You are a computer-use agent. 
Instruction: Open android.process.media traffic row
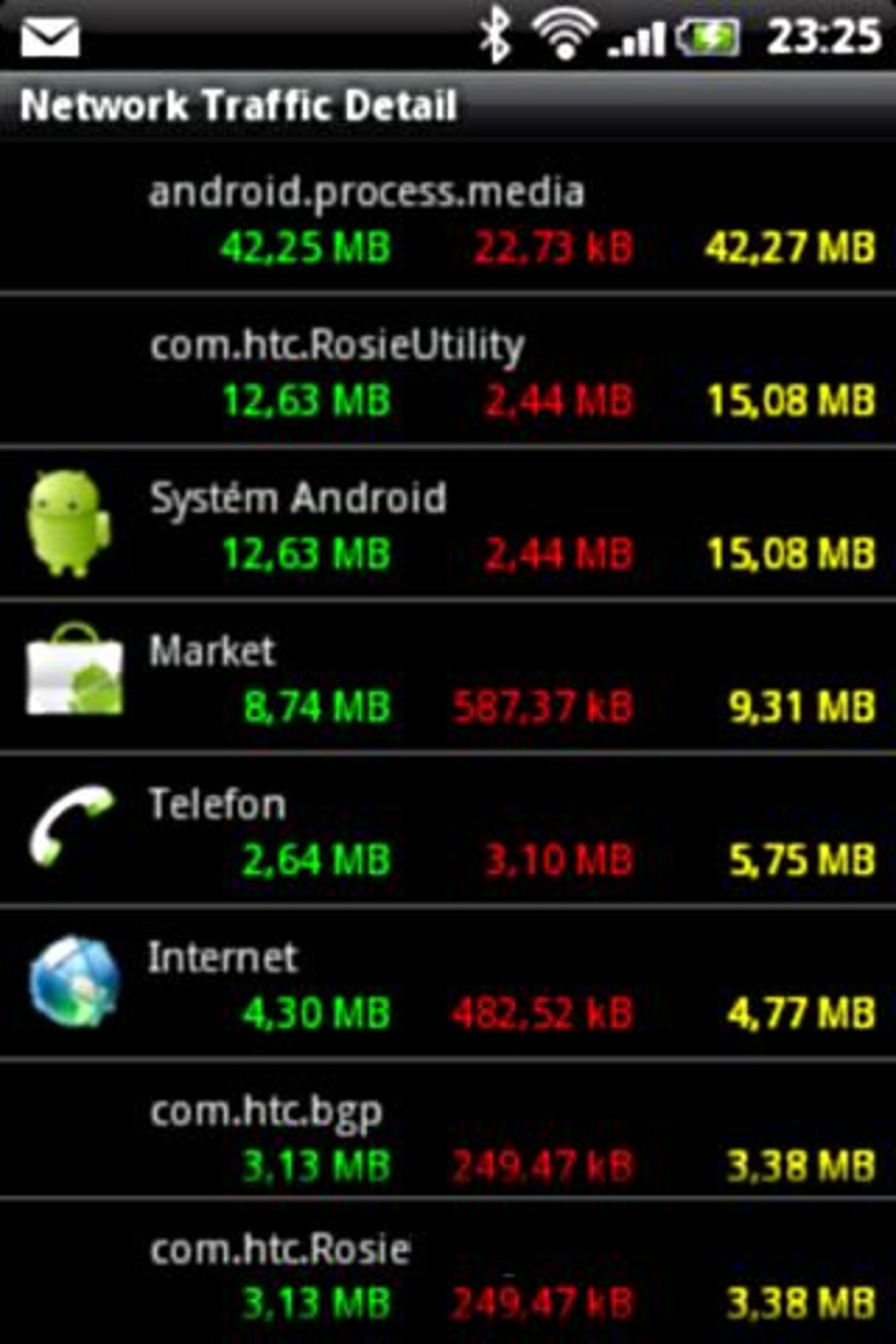pos(448,220)
